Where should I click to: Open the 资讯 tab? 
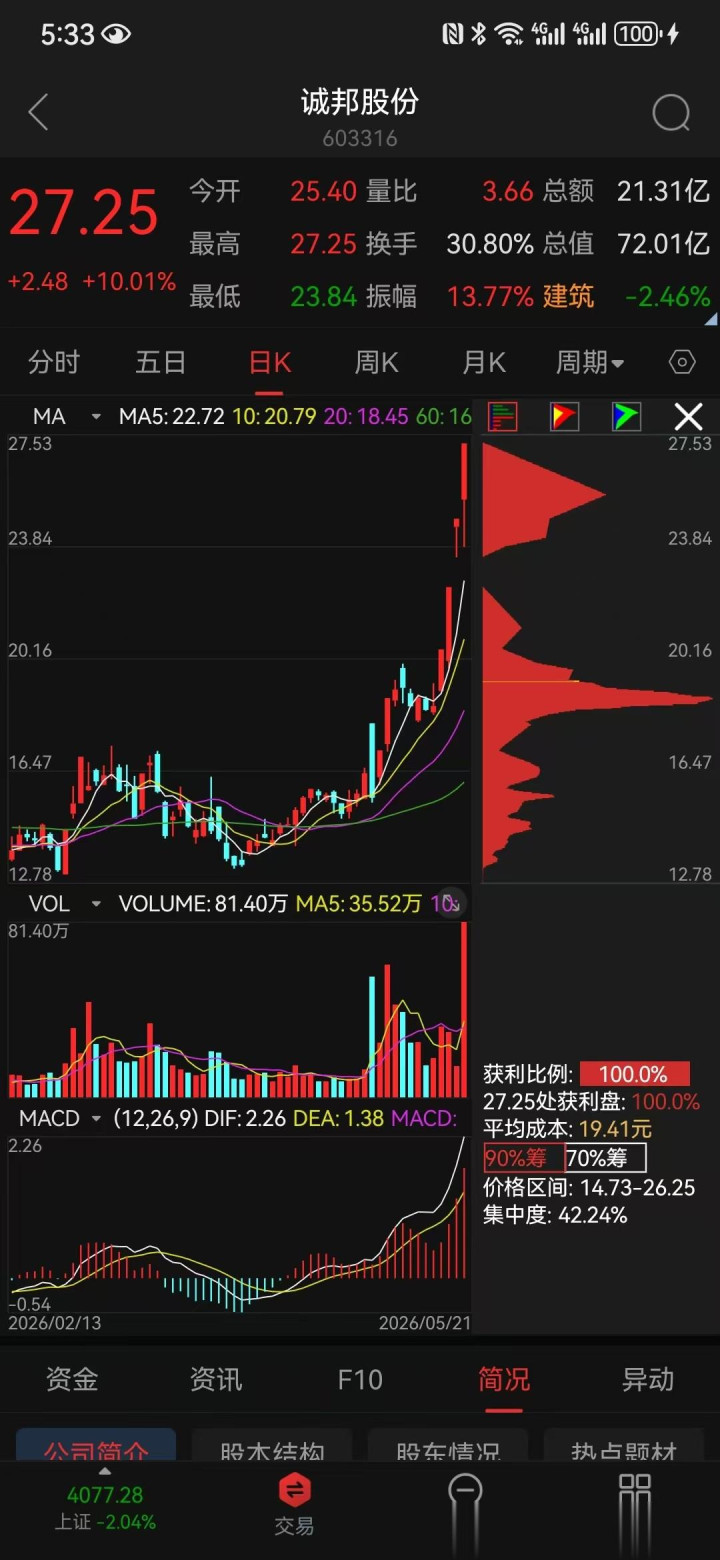[216, 1380]
